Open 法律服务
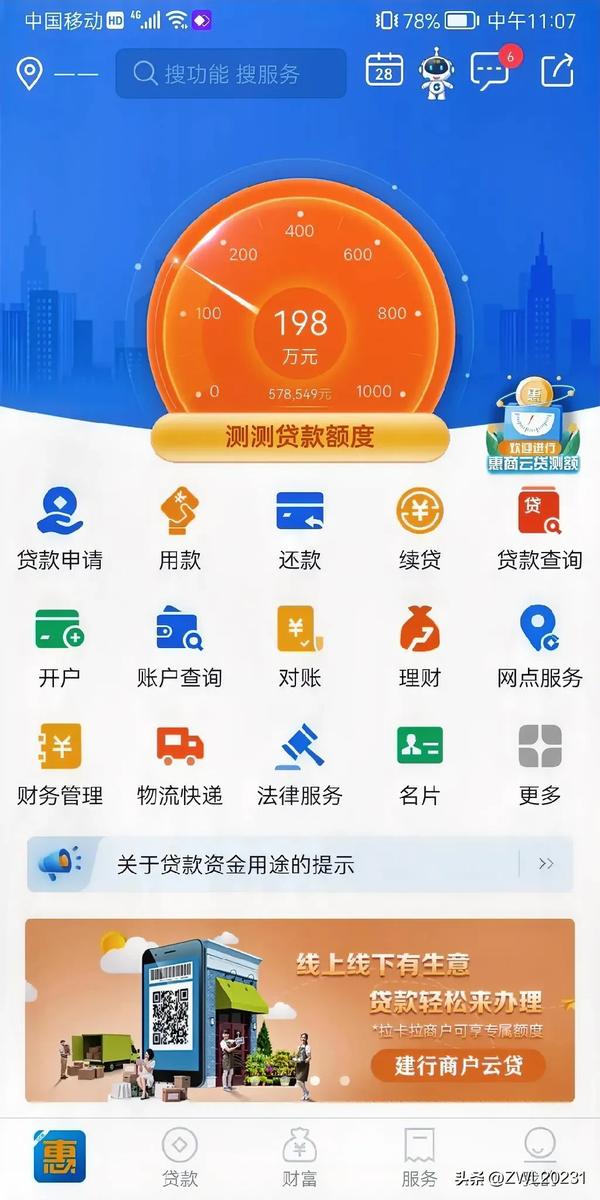This screenshot has height=1200, width=600. click(300, 766)
